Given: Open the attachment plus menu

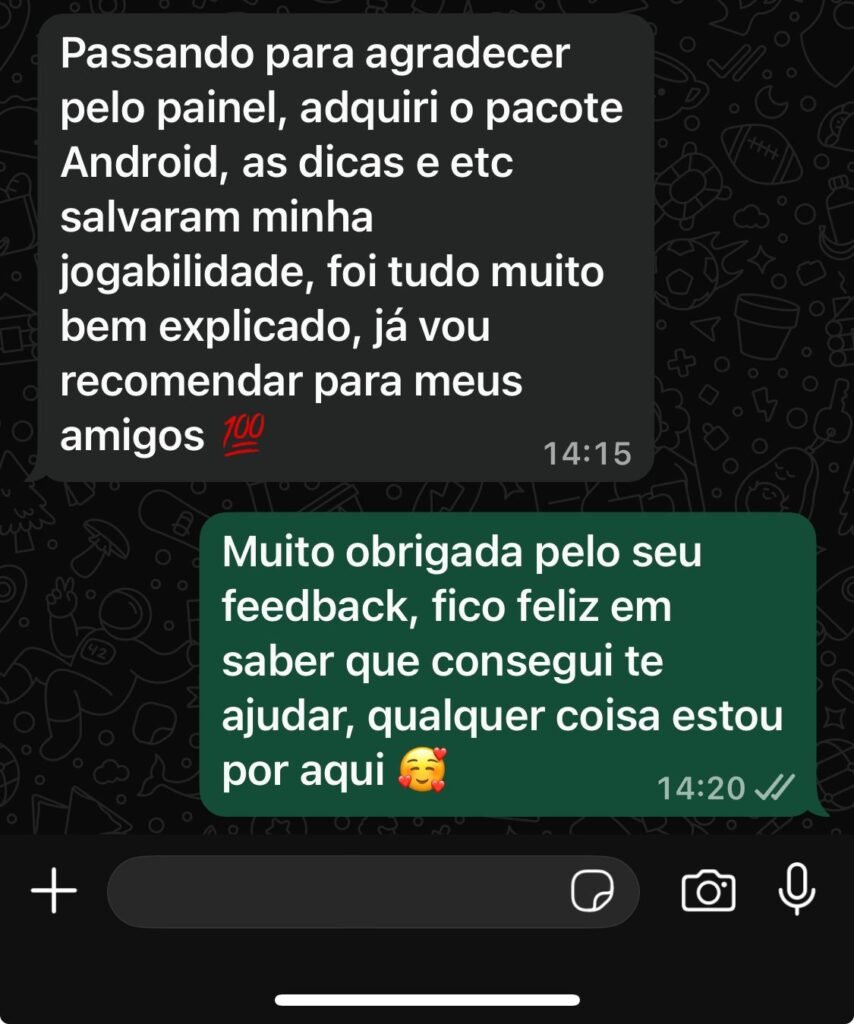Looking at the screenshot, I should coord(54,890).
